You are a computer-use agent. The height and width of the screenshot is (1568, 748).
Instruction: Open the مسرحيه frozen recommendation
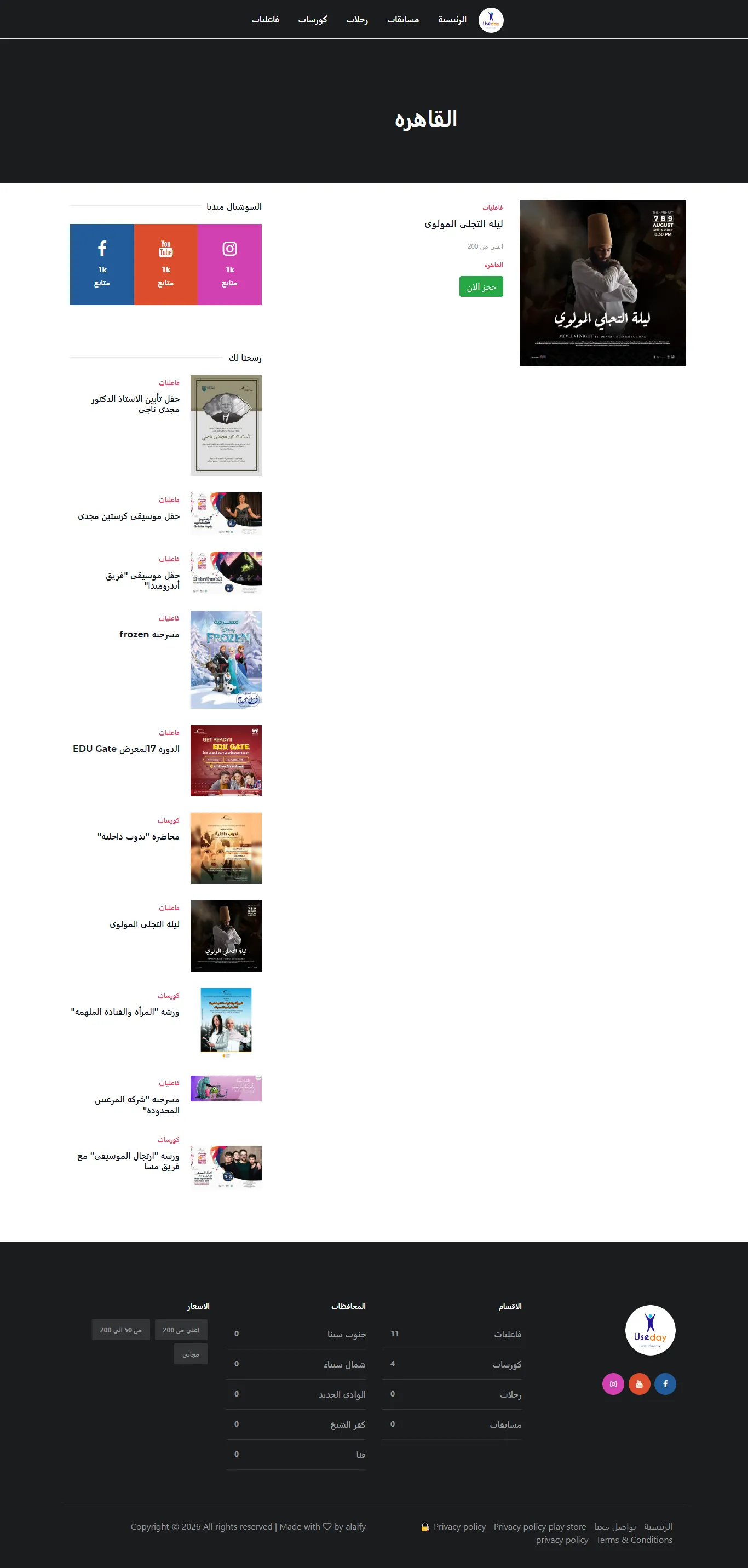(x=149, y=634)
